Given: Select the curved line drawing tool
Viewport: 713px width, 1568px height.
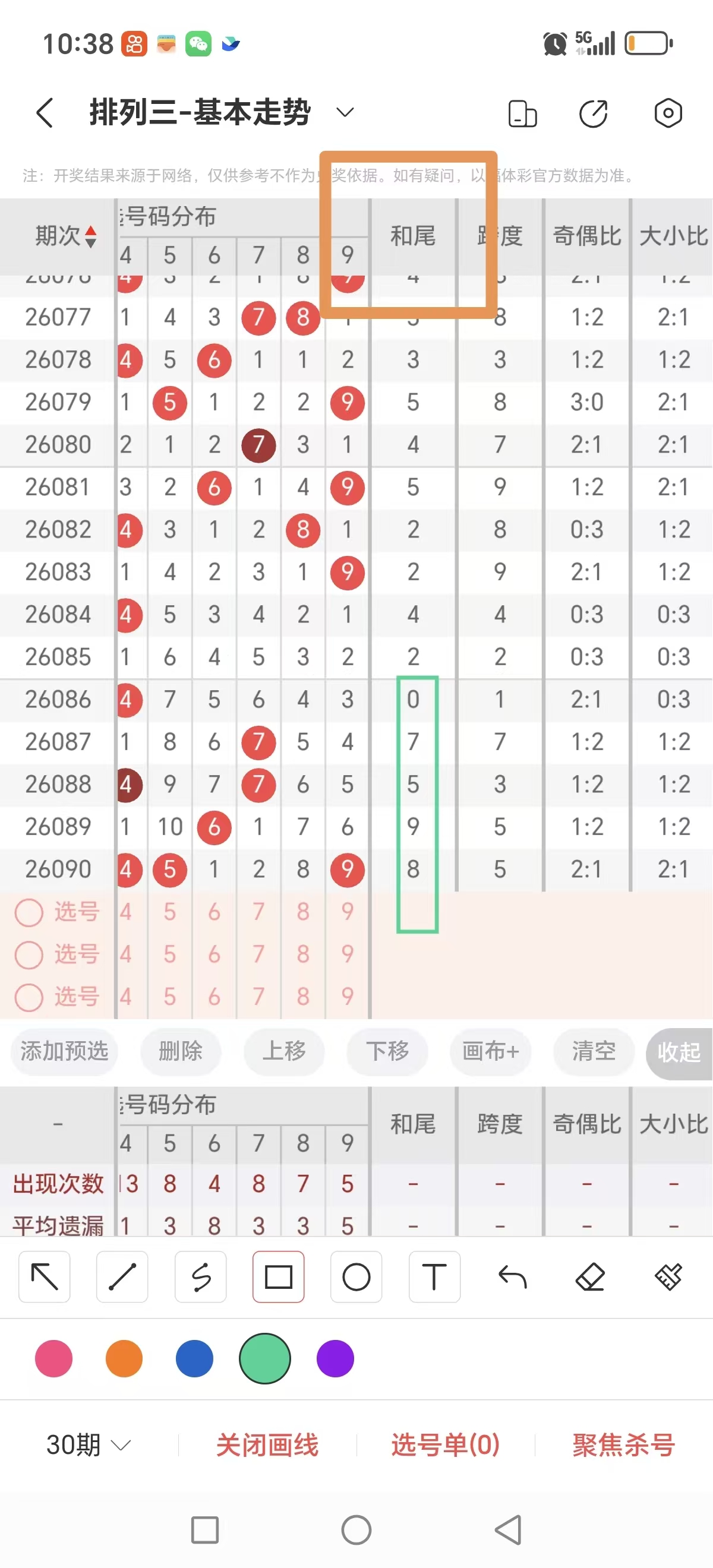Looking at the screenshot, I should pyautogui.click(x=200, y=1278).
